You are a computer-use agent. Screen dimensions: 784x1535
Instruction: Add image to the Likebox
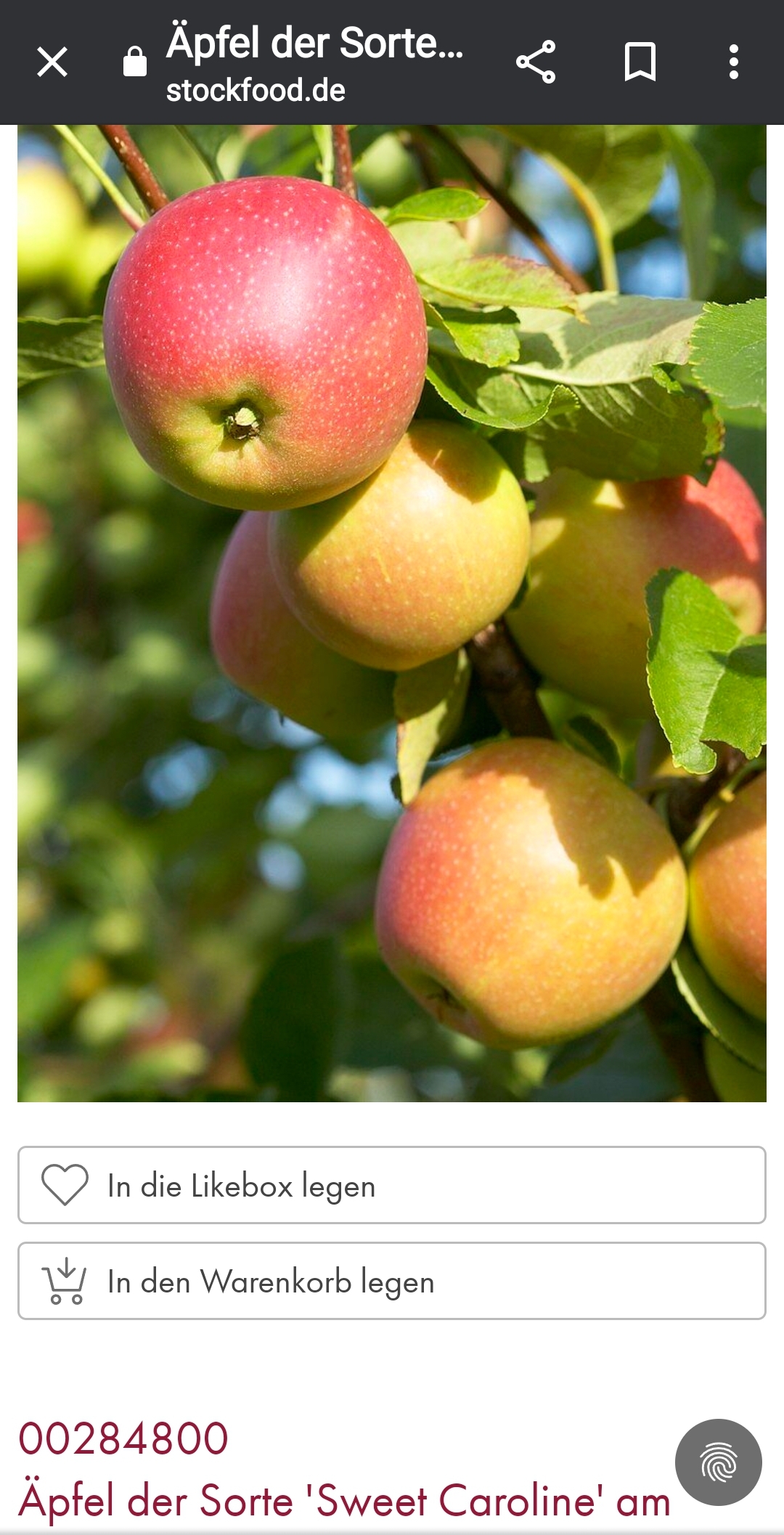pyautogui.click(x=391, y=1186)
